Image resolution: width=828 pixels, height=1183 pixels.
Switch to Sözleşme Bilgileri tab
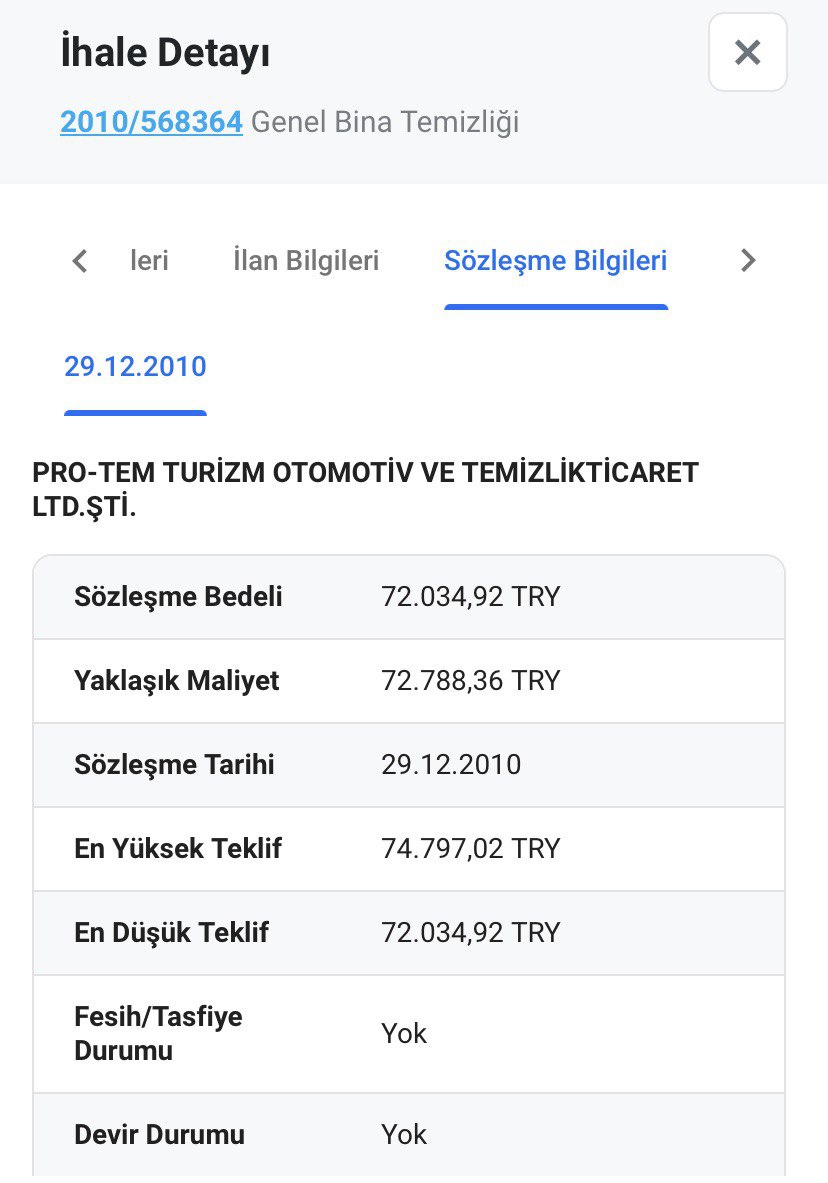[556, 260]
